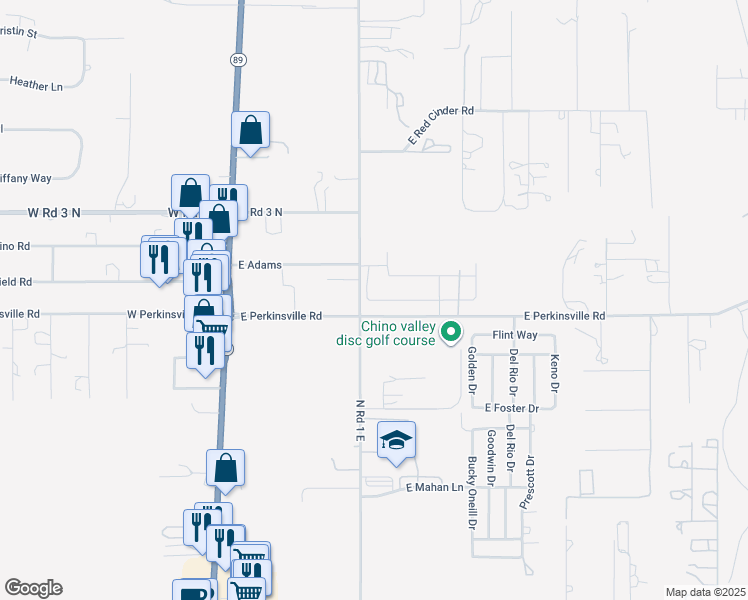
Task: Select the coffee cup marker at the bottom
Action: [x=192, y=591]
